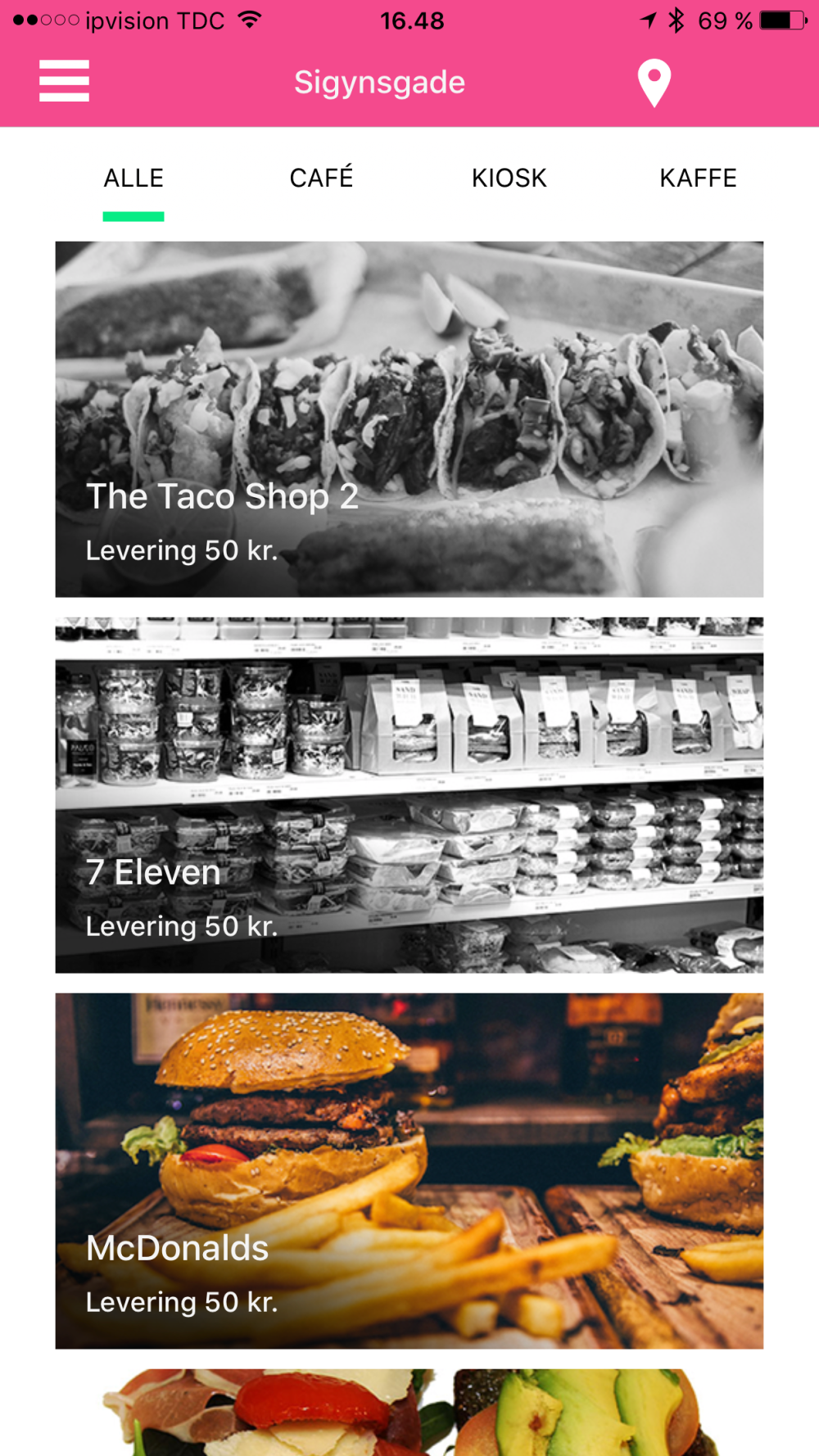Open the hamburger menu
Viewport: 819px width, 1456px height.
pos(64,81)
